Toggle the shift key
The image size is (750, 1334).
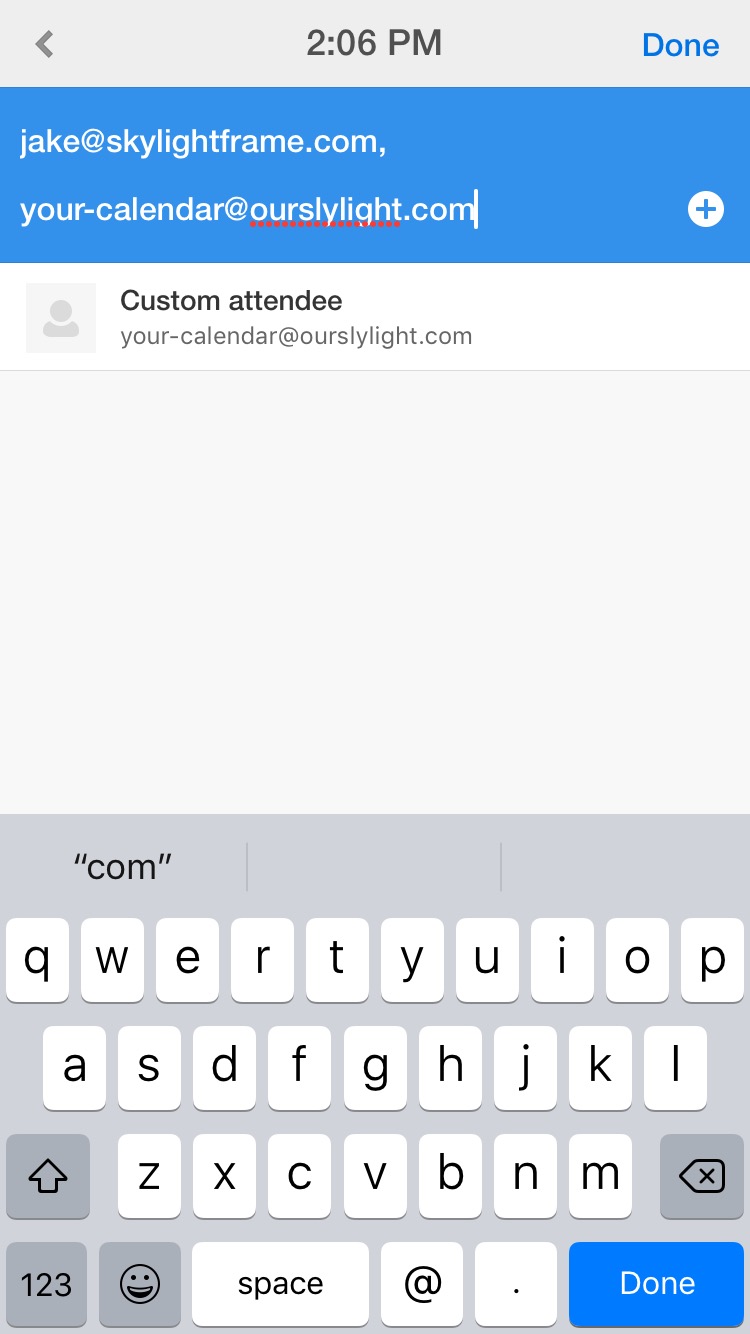point(47,1177)
